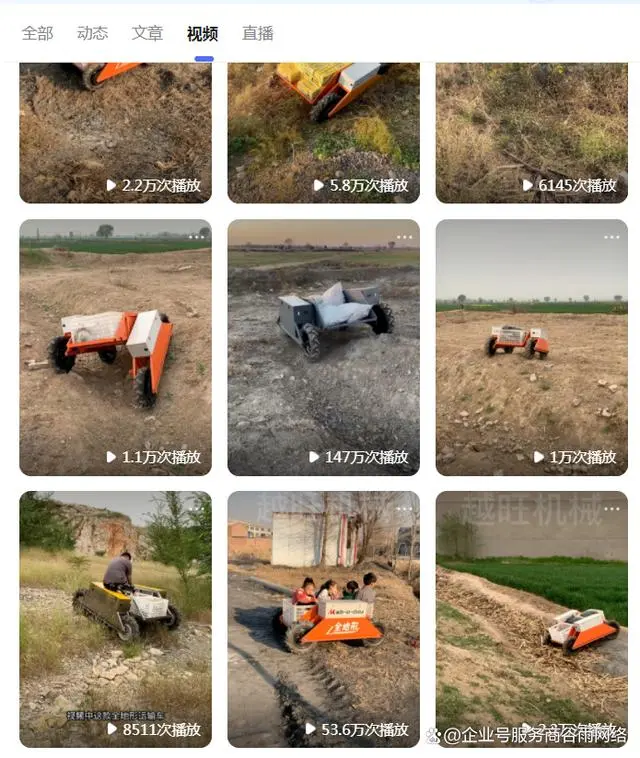Open the 文章 tab
Screen dimensions: 640x758
pyautogui.click(x=147, y=33)
